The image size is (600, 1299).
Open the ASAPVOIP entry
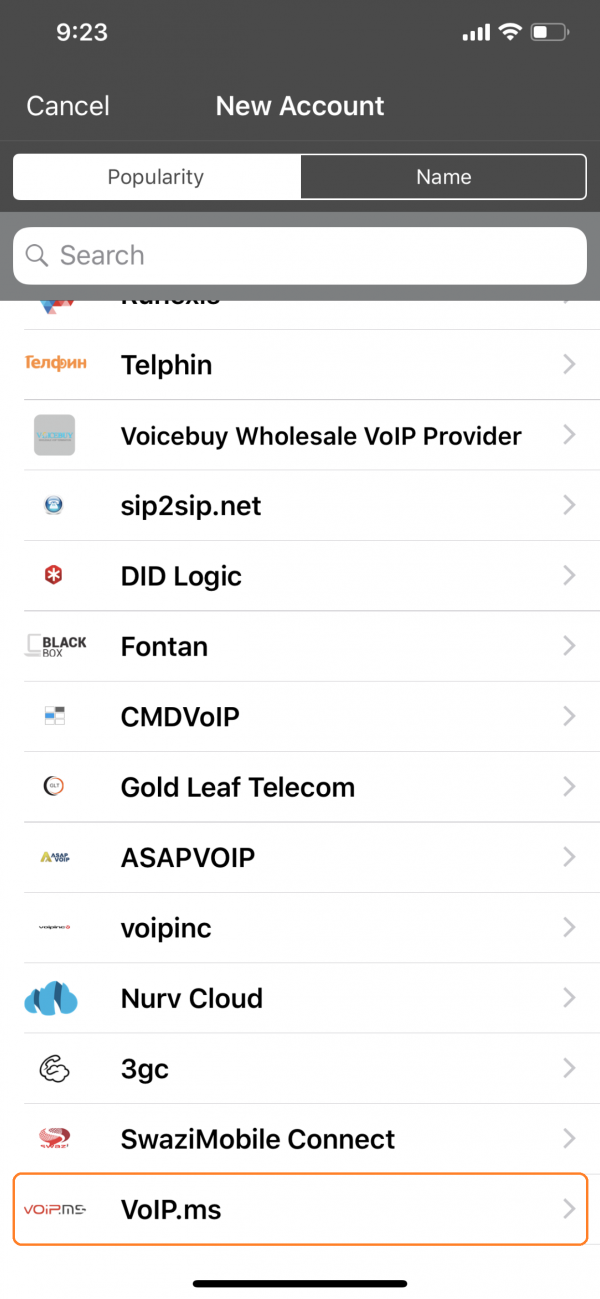[x=300, y=858]
